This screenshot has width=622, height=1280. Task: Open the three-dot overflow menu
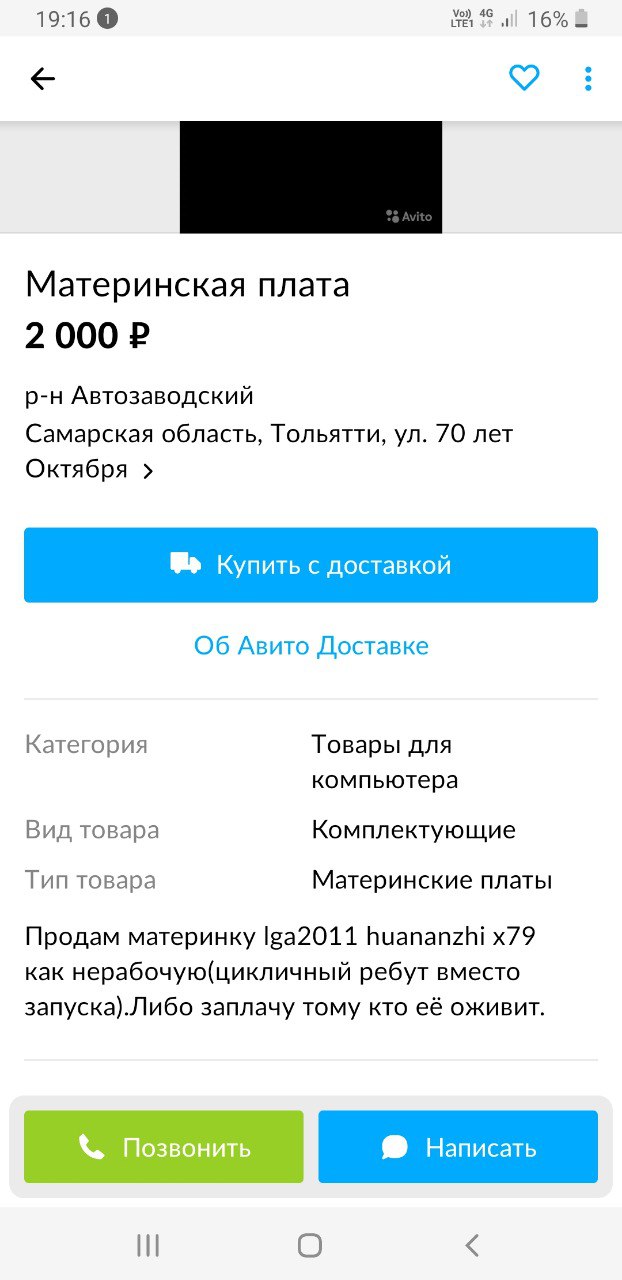coord(588,79)
